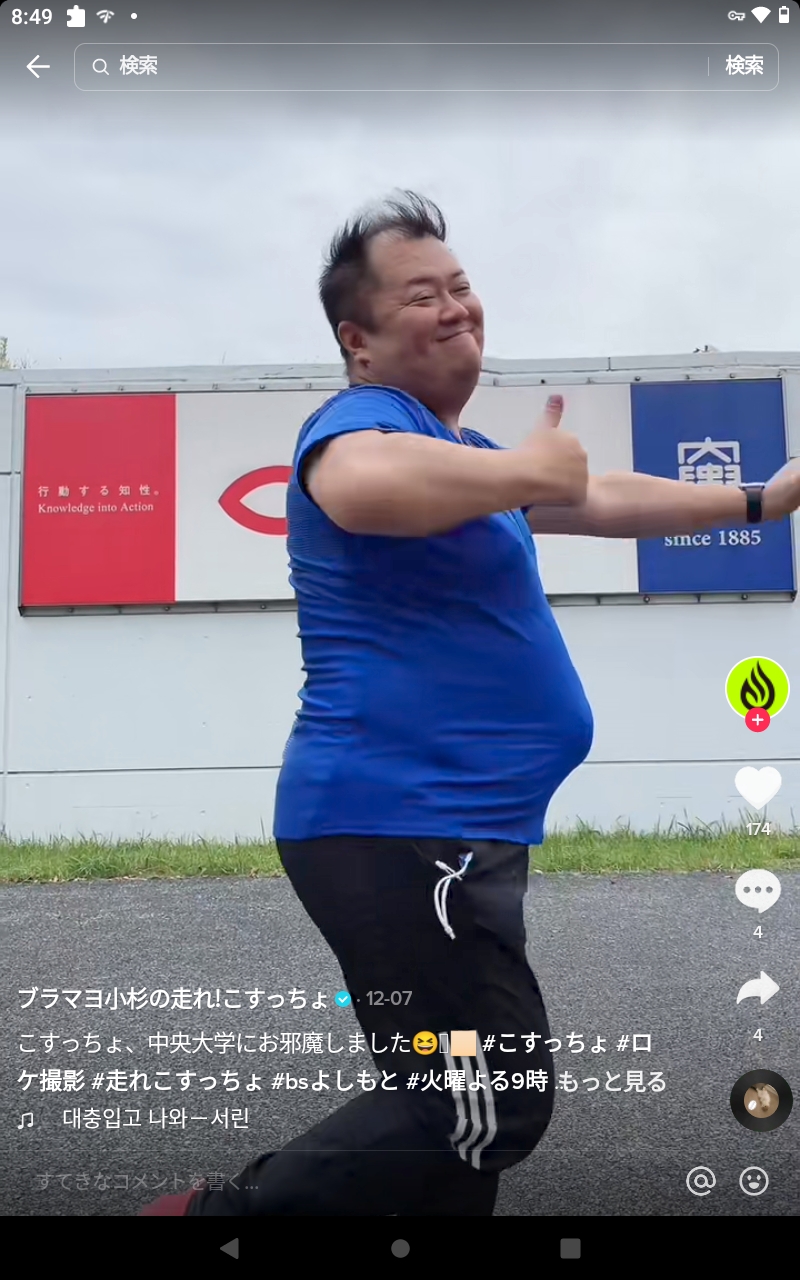Like the video with the heart icon
Image resolution: width=800 pixels, height=1280 pixels.
(758, 788)
